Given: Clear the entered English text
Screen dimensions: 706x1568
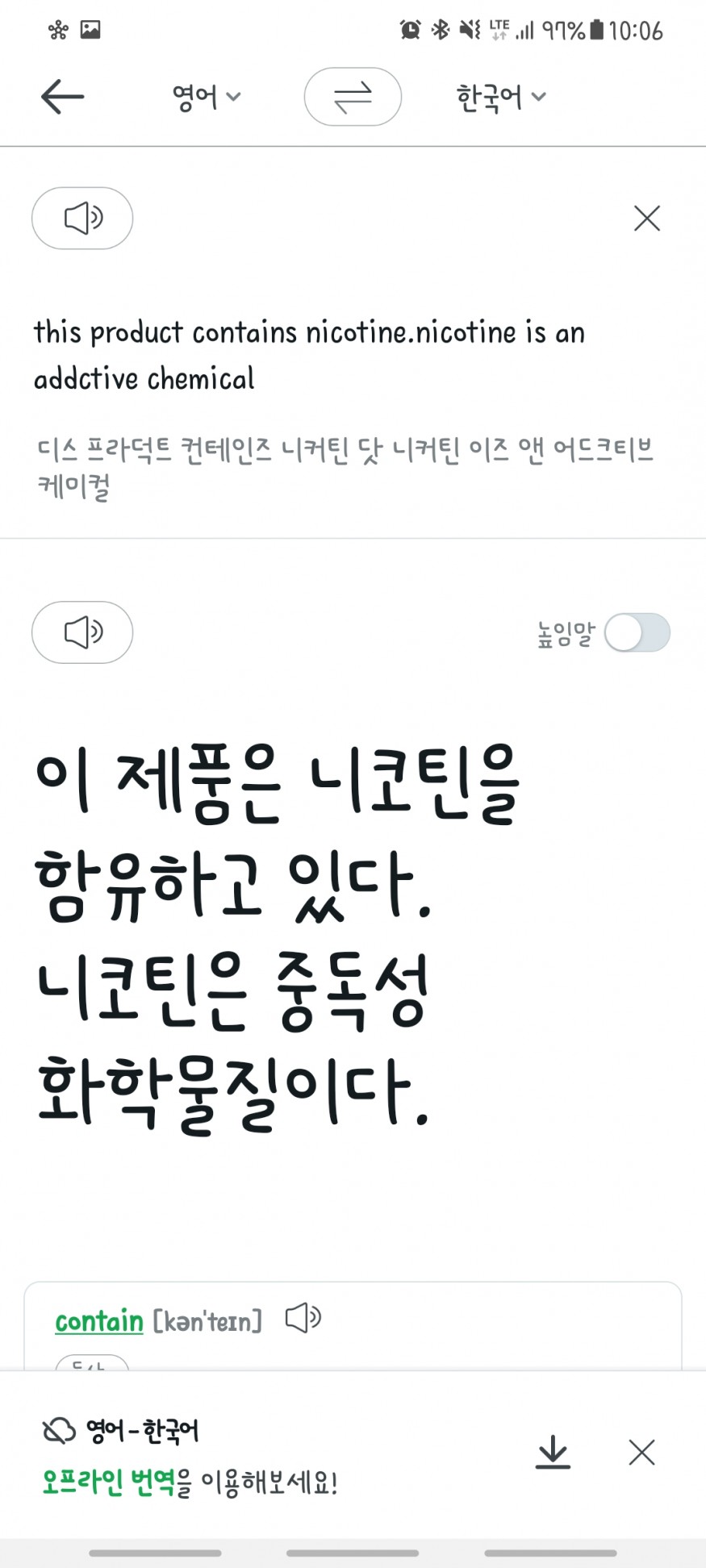Looking at the screenshot, I should pos(646,218).
